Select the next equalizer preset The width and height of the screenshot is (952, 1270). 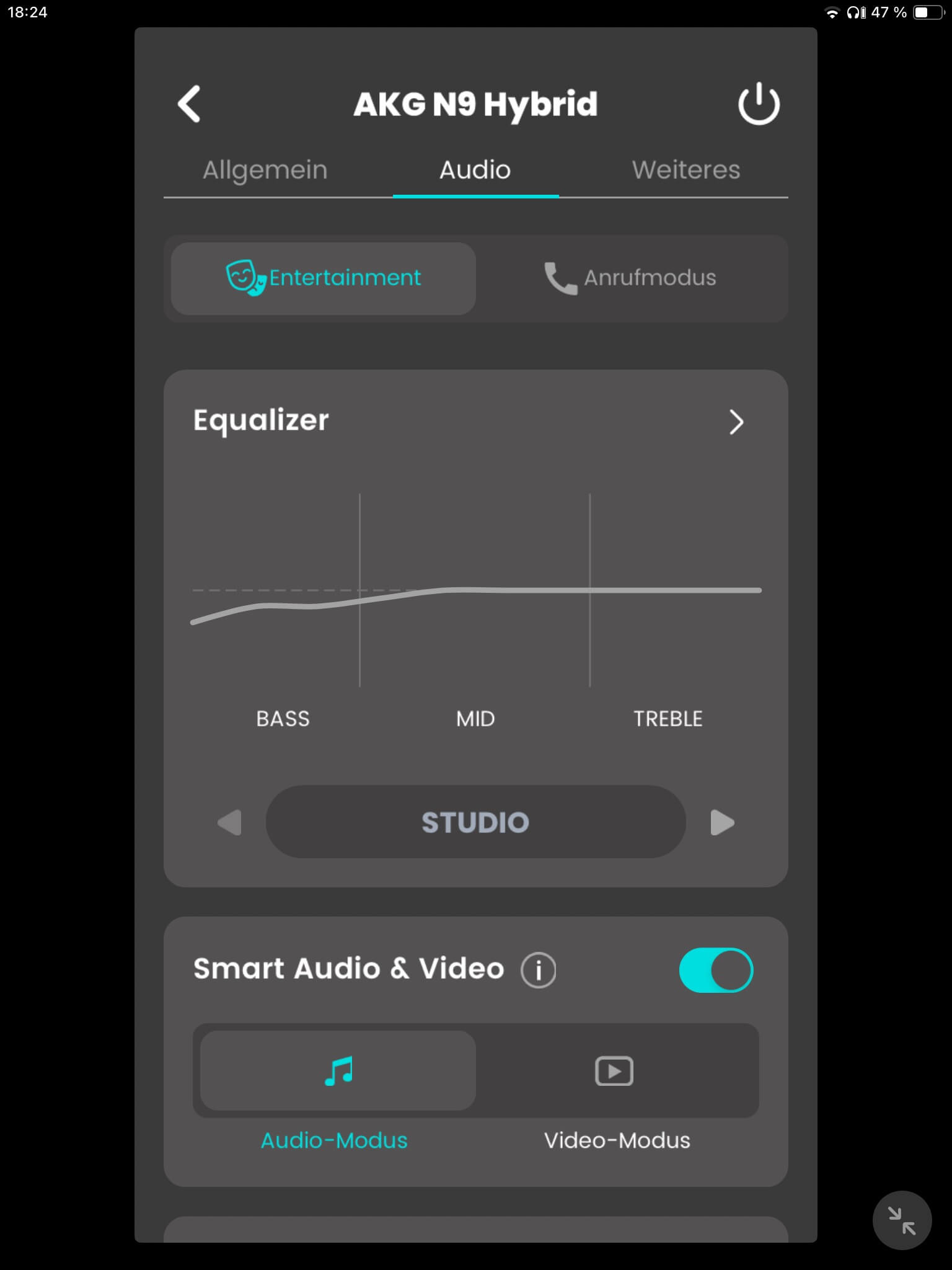click(722, 822)
